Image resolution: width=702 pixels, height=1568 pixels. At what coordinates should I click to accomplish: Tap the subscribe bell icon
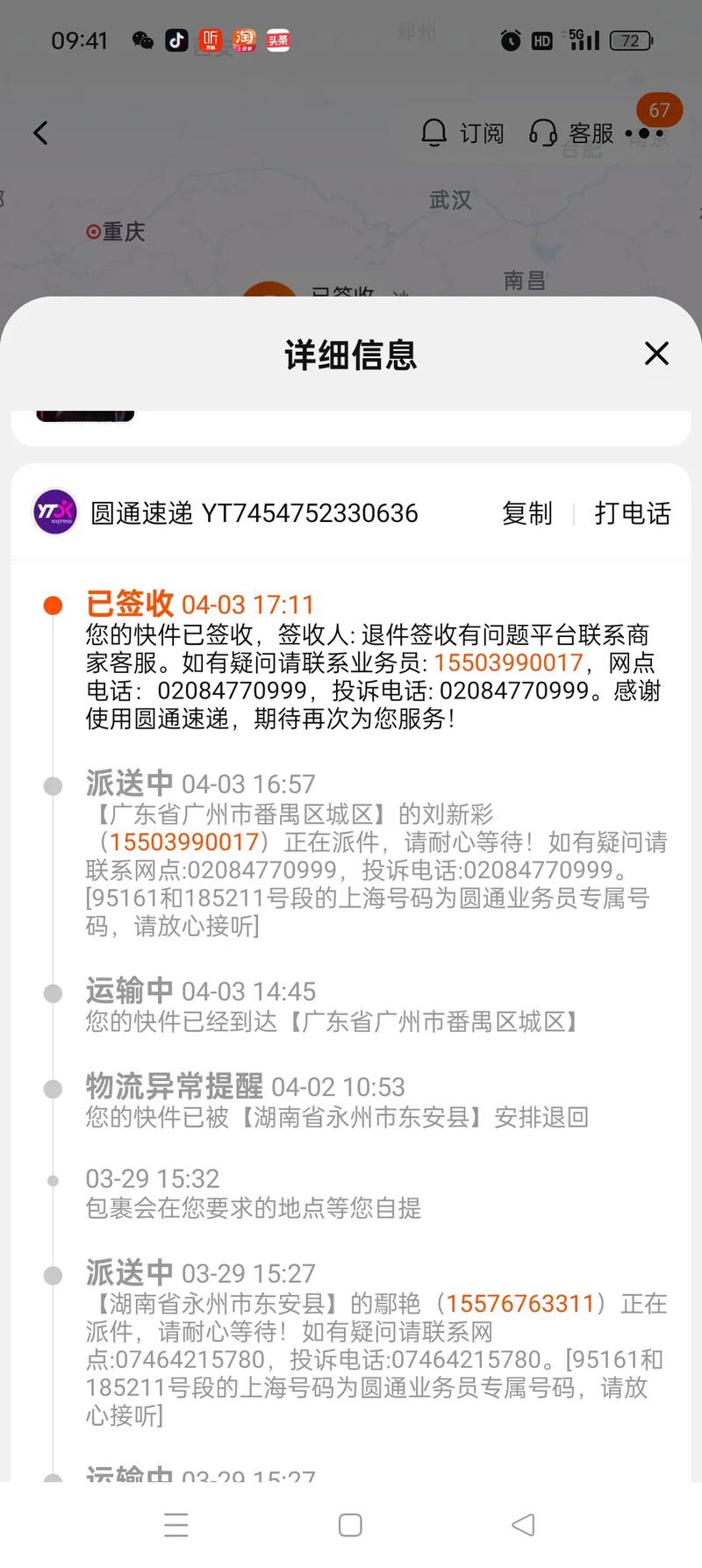coord(433,132)
